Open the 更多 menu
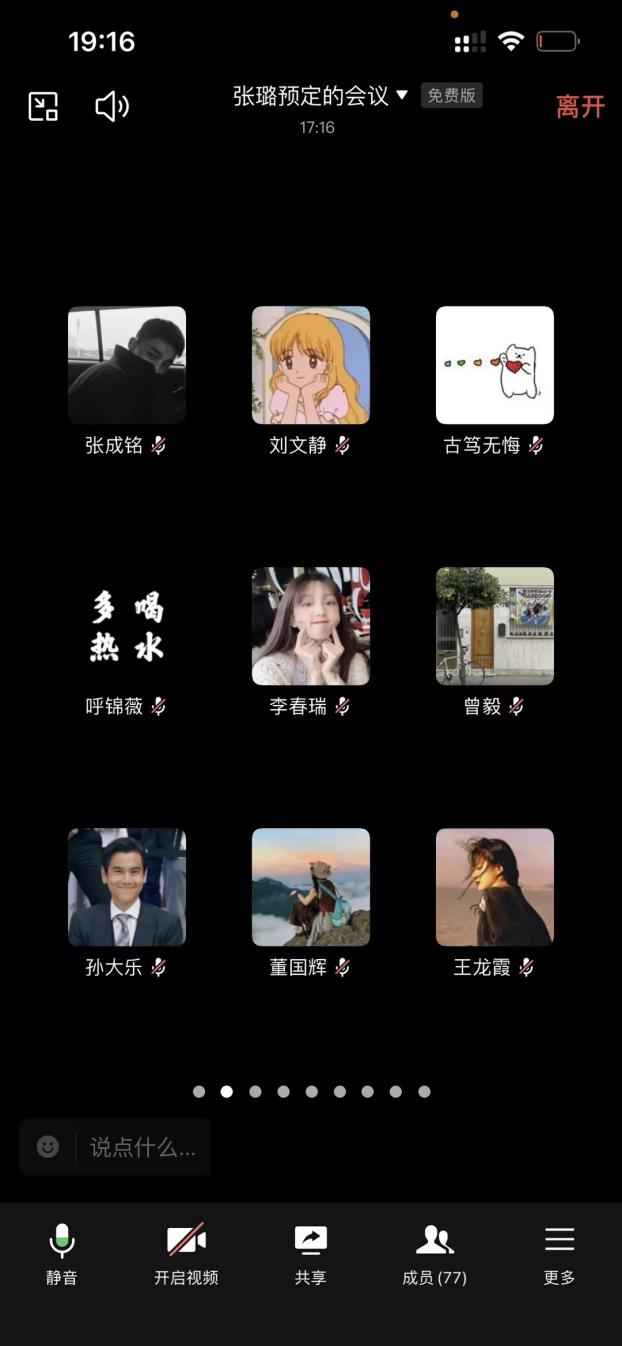This screenshot has height=1346, width=622. click(x=559, y=1254)
